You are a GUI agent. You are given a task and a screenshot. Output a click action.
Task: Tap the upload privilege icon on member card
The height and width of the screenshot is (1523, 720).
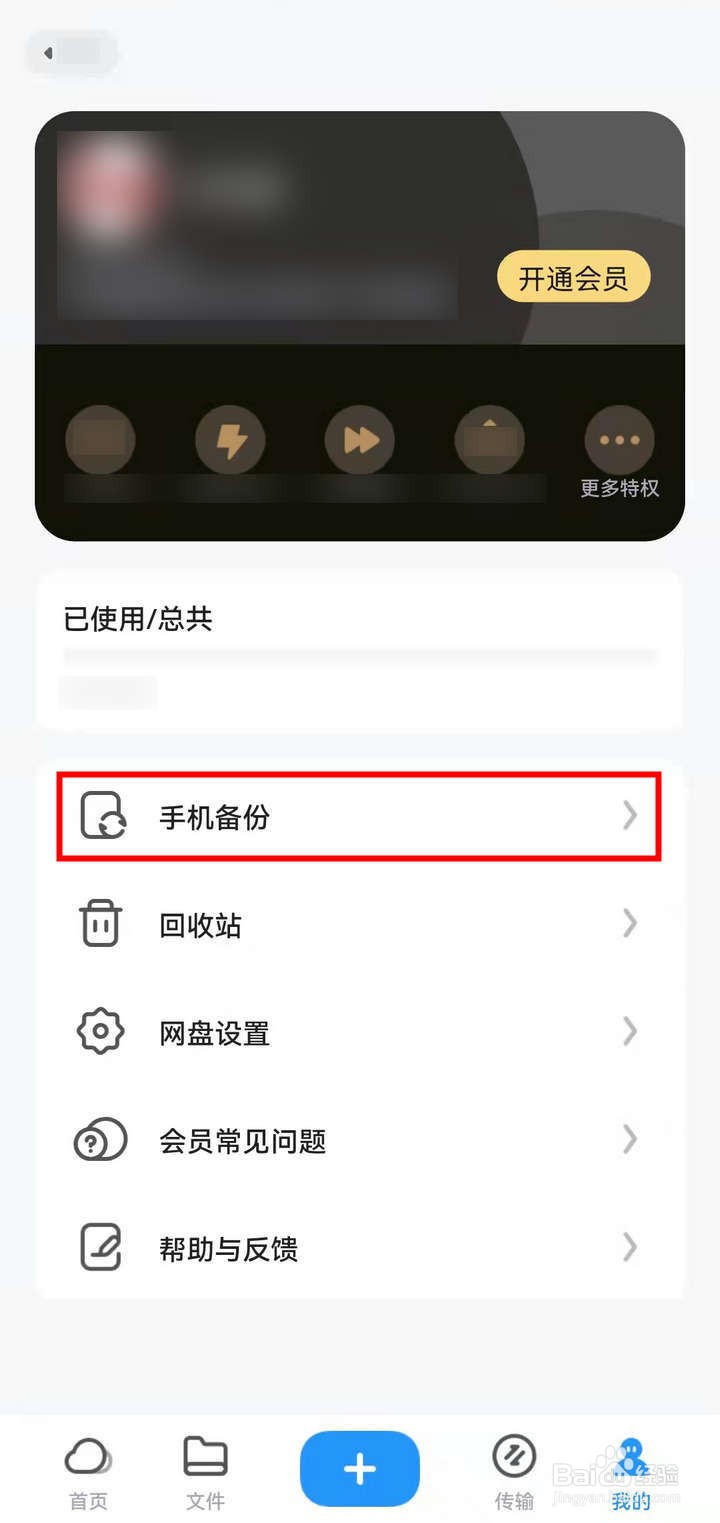coord(489,439)
